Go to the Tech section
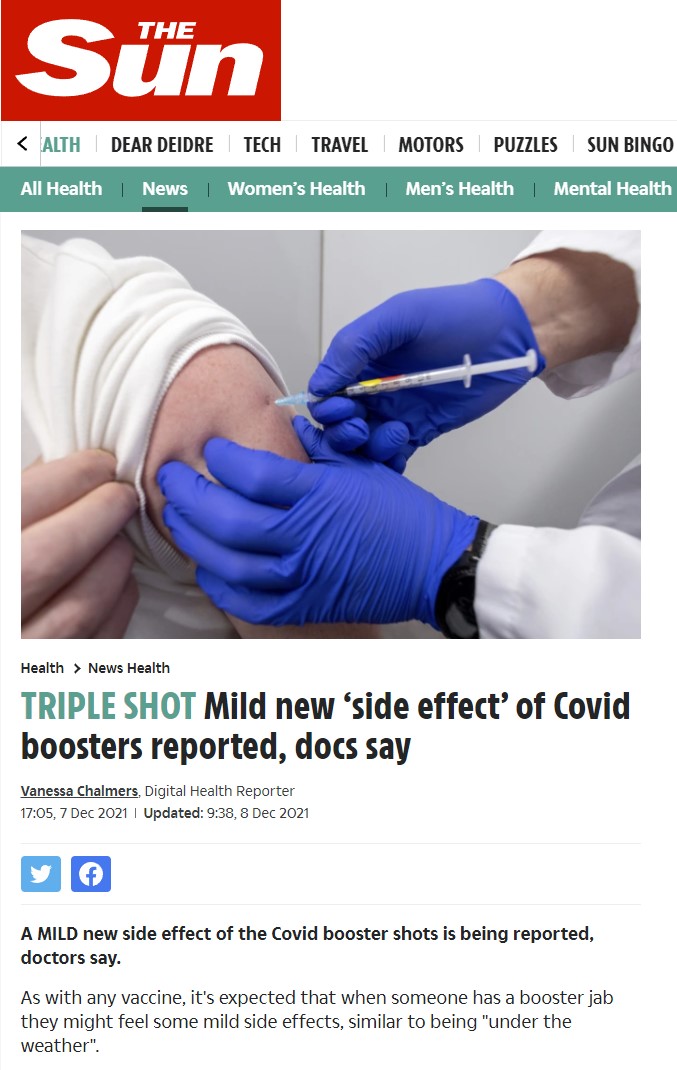The image size is (677, 1070). click(x=262, y=145)
